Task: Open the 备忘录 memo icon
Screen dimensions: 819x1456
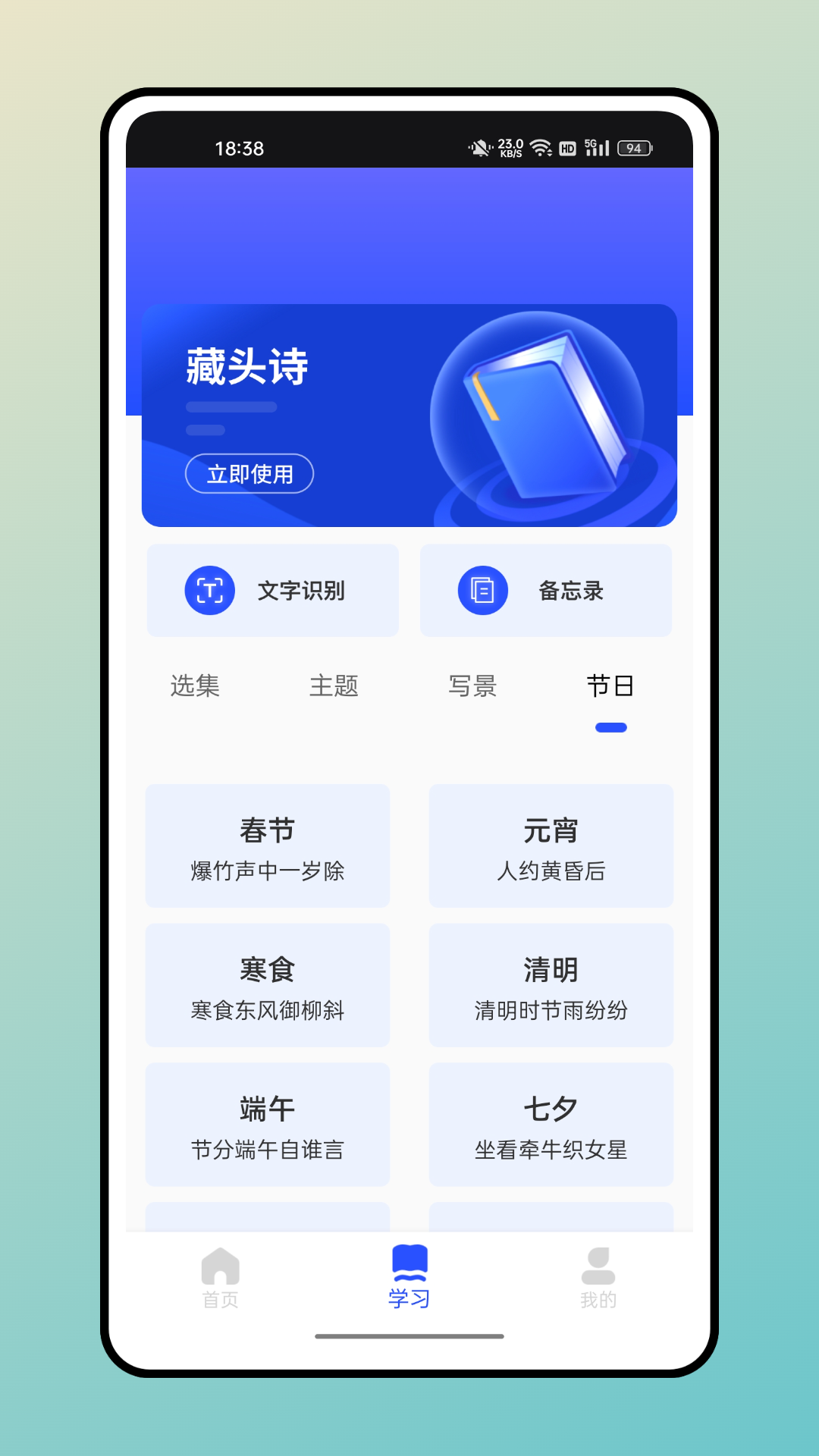Action: click(x=482, y=591)
